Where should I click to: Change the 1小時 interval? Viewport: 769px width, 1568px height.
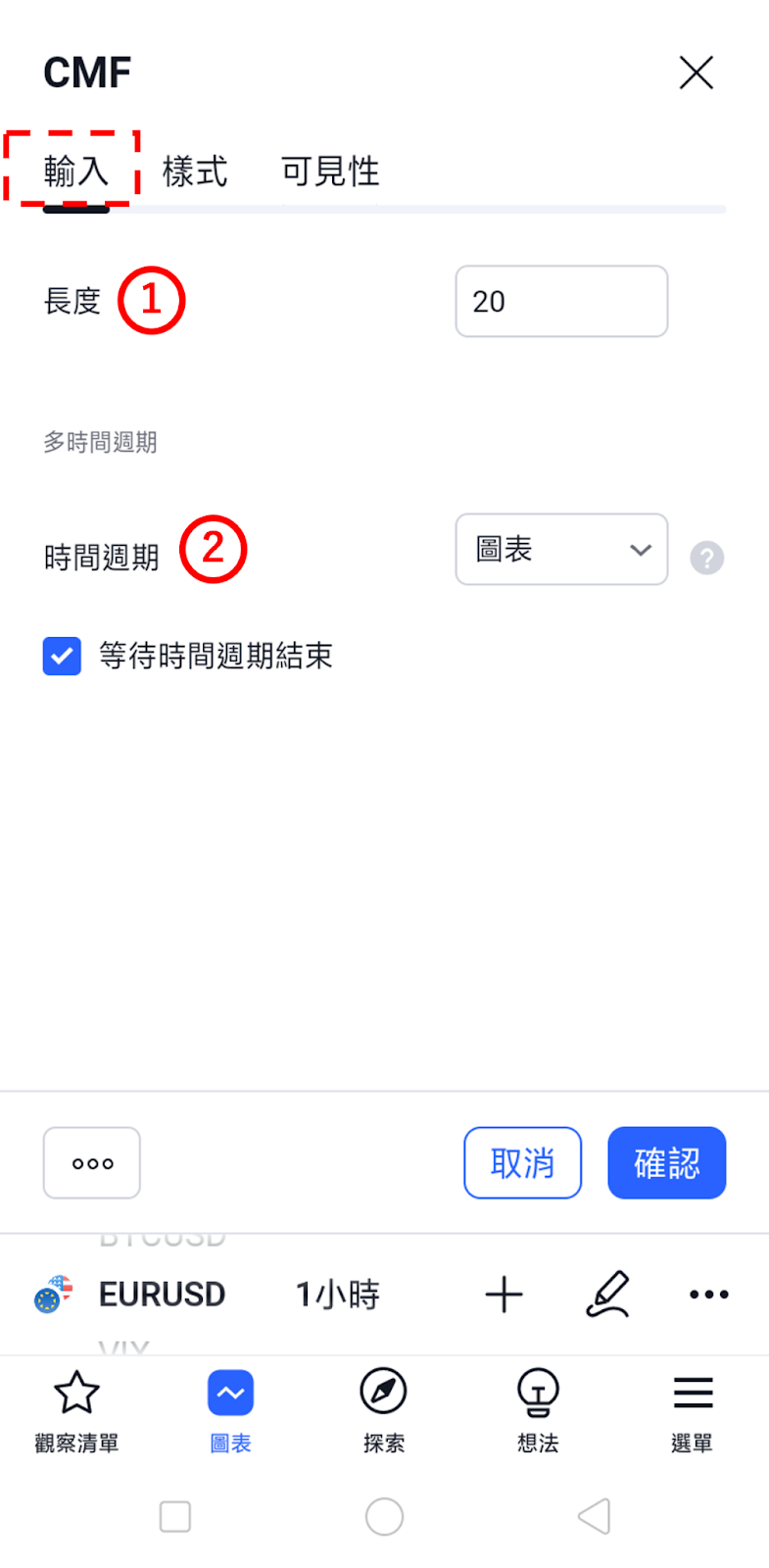pyautogui.click(x=337, y=1295)
